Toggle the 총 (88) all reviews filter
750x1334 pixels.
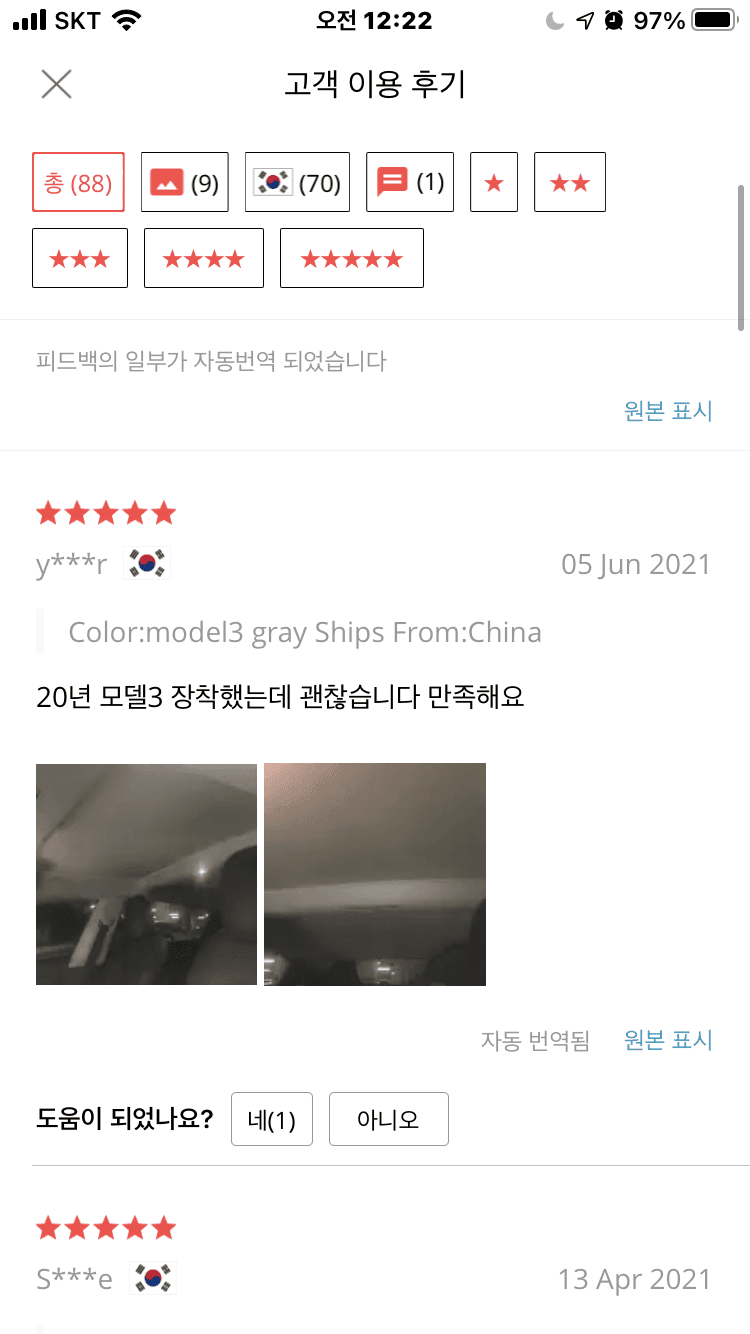(78, 181)
